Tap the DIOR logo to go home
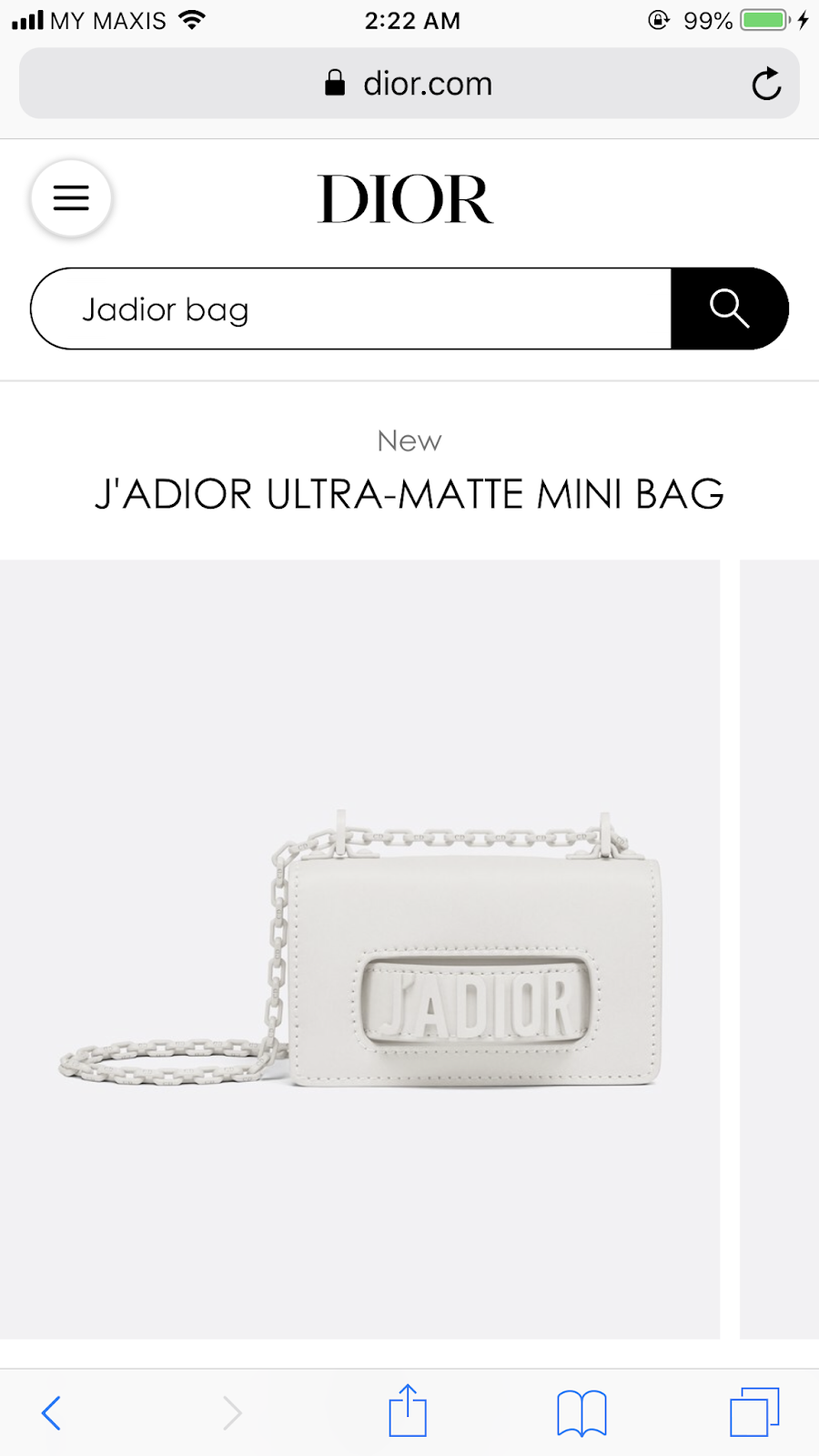This screenshot has height=1456, width=819. point(406,199)
